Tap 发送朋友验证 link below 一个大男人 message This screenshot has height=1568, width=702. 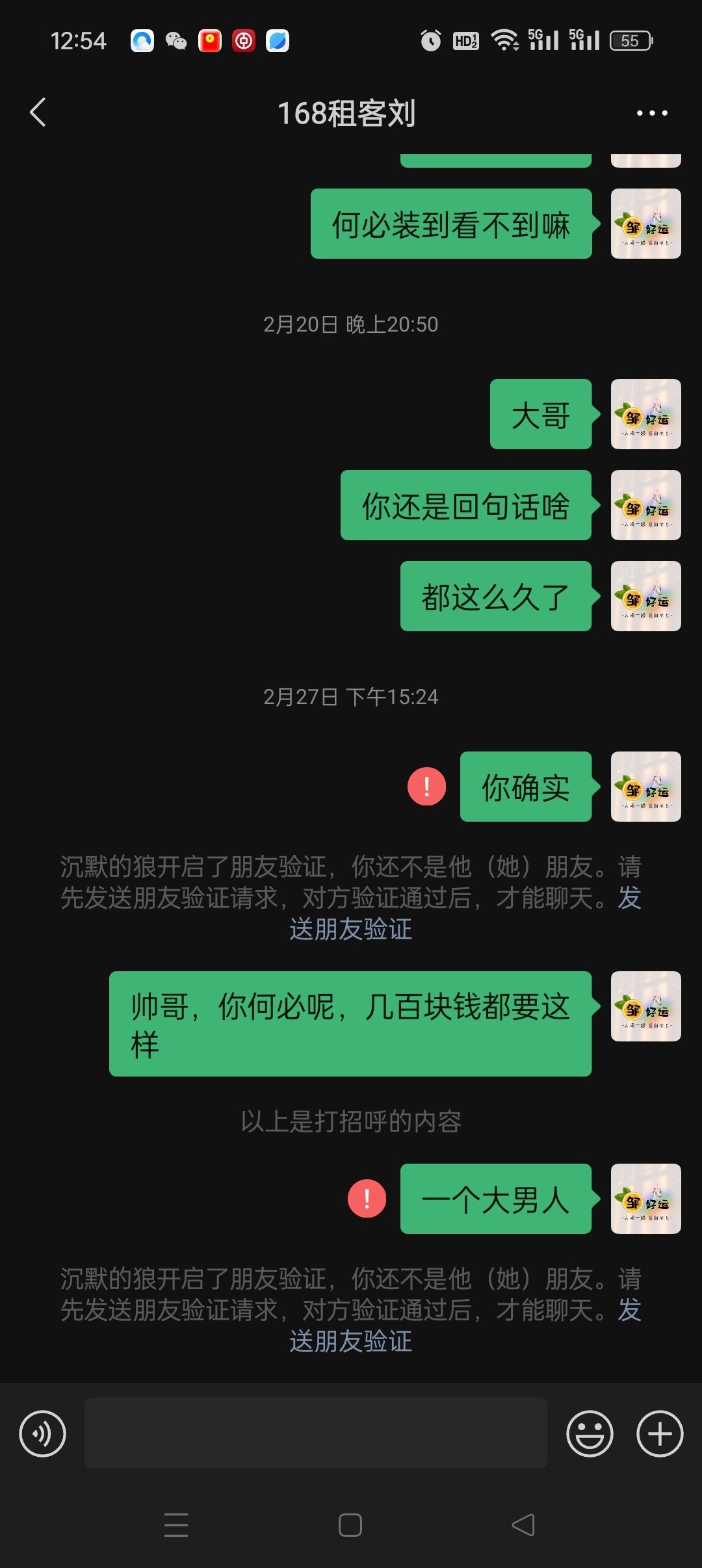point(351,1341)
